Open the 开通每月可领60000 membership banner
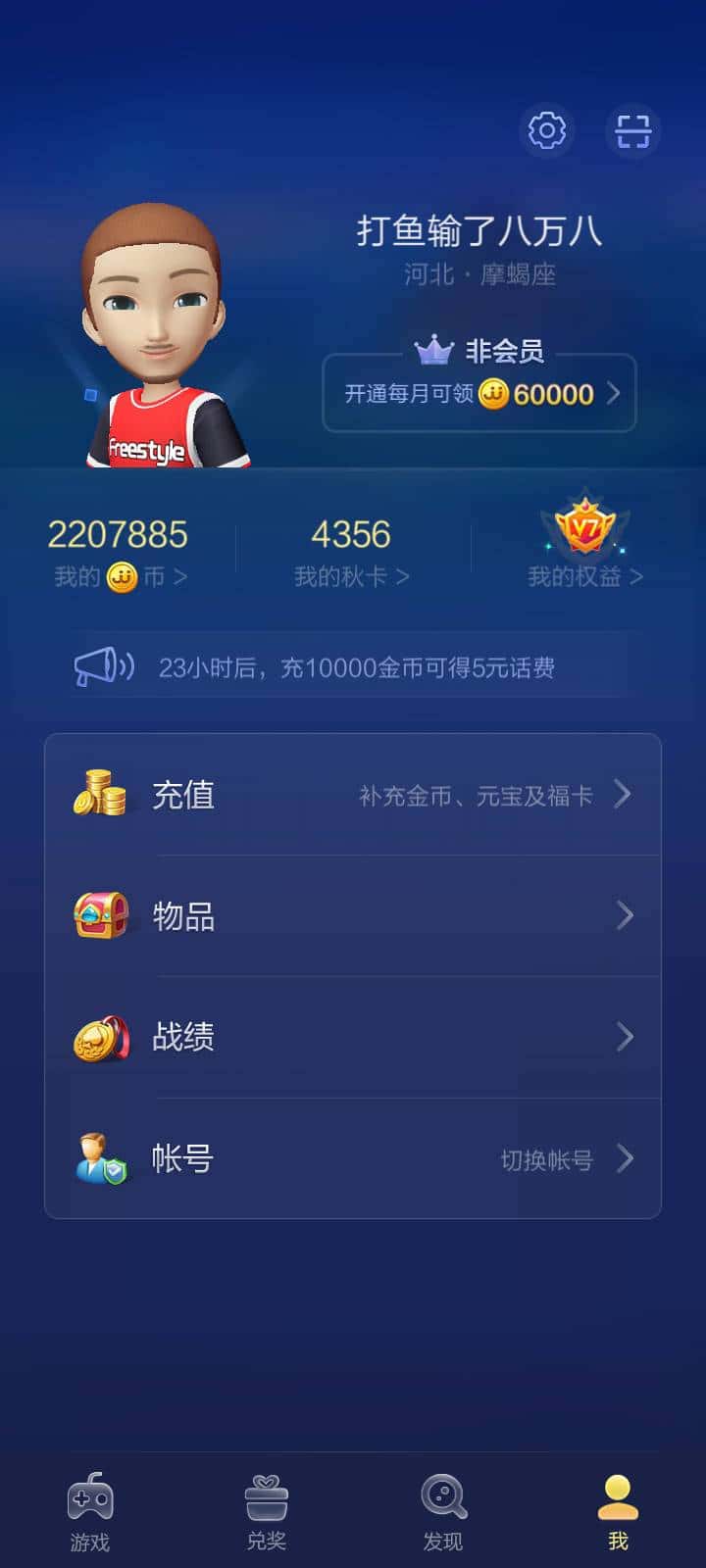This screenshot has width=706, height=1568. tap(479, 392)
